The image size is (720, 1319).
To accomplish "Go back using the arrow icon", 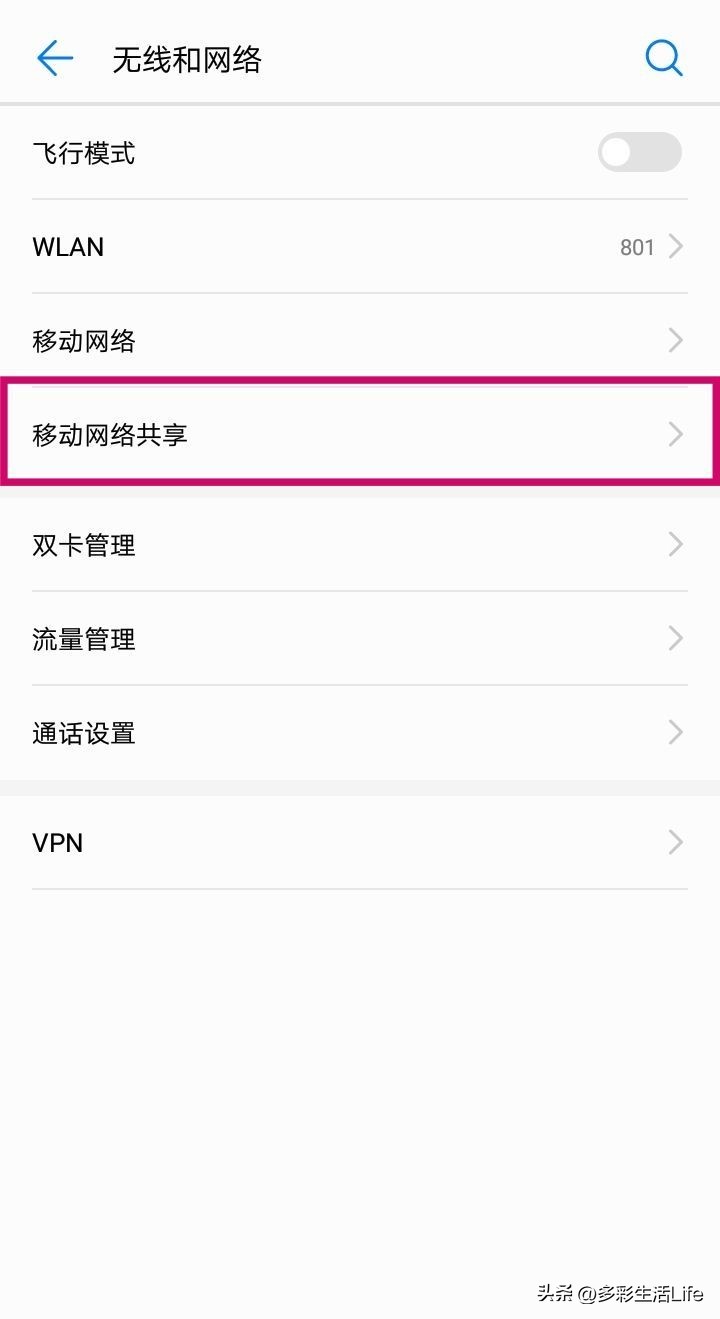I will (55, 59).
